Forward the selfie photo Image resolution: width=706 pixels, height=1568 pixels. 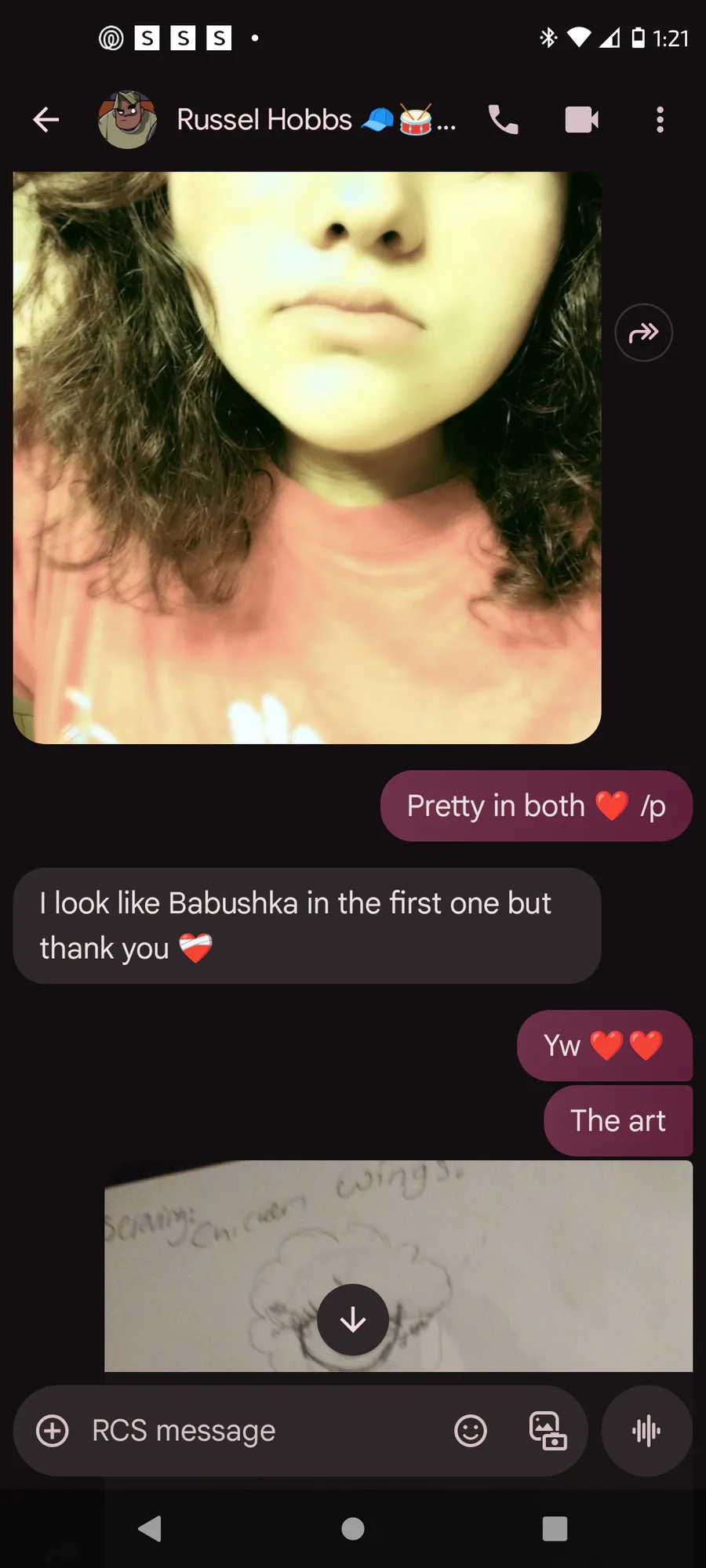tap(643, 332)
